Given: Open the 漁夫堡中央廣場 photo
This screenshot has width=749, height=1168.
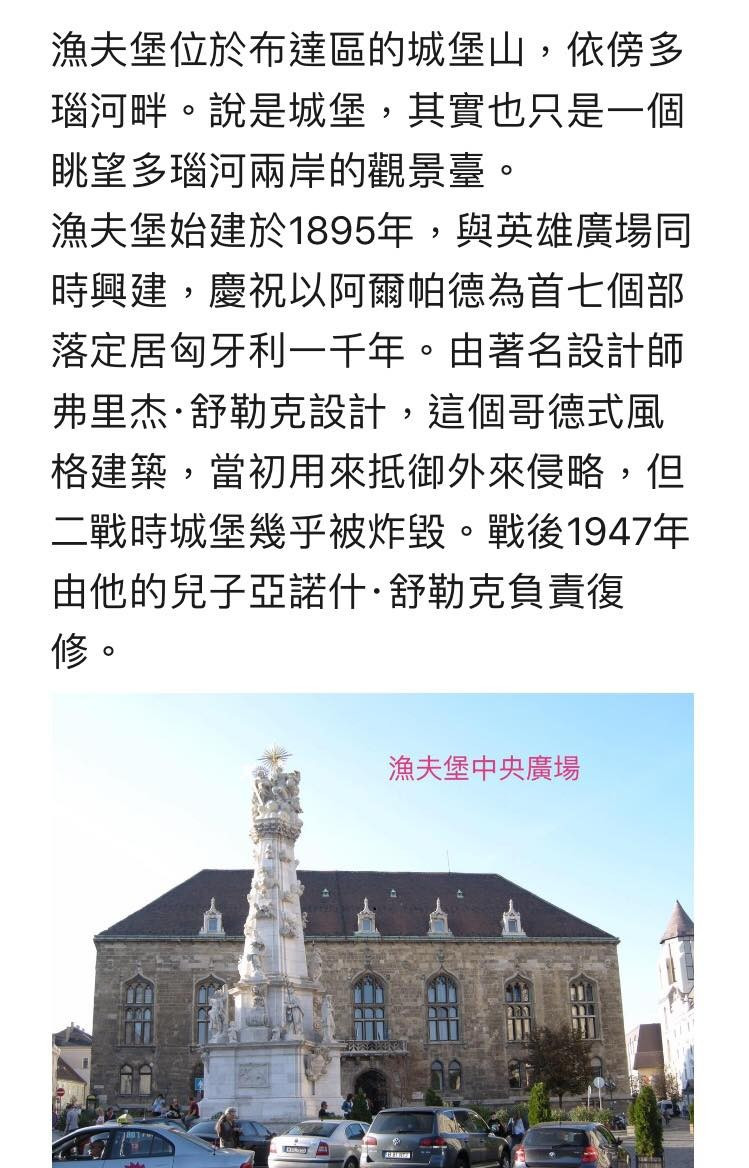Looking at the screenshot, I should click(372, 930).
